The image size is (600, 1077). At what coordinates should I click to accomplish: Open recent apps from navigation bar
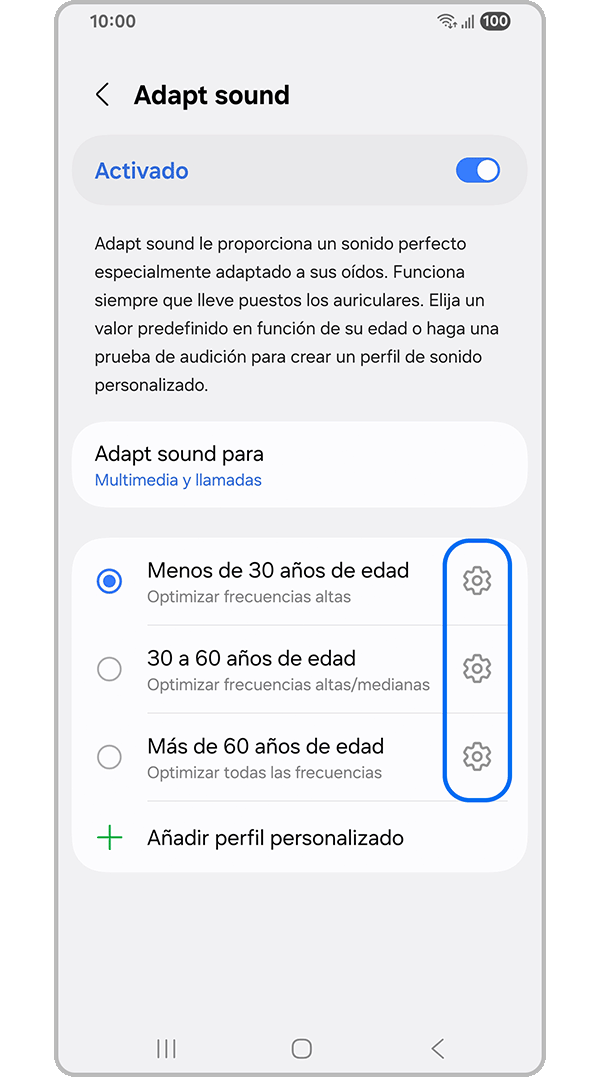click(167, 1048)
